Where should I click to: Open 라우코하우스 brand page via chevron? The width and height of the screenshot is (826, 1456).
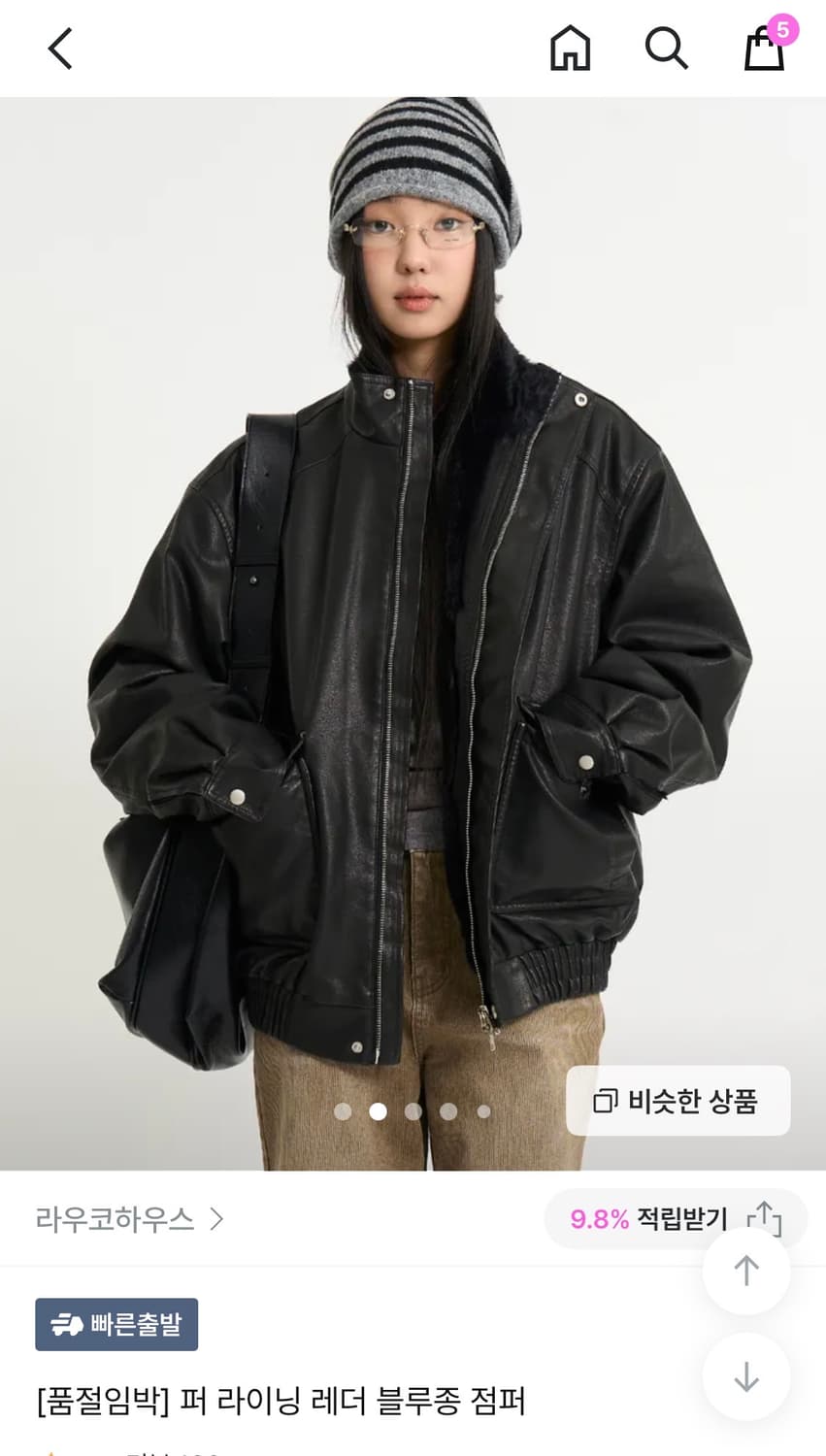click(x=216, y=1220)
